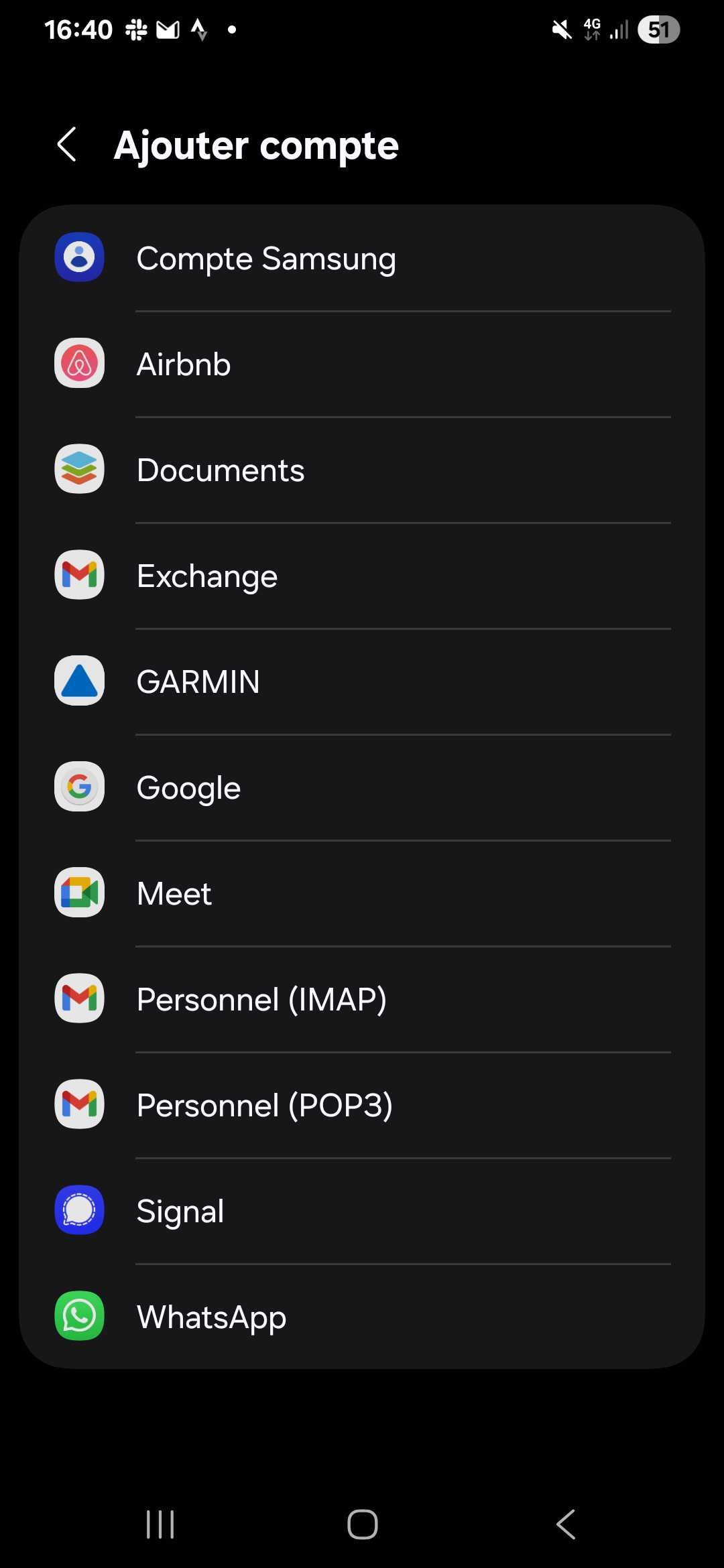The image size is (724, 1568).
Task: Open the GARMIN account option
Action: (x=362, y=681)
